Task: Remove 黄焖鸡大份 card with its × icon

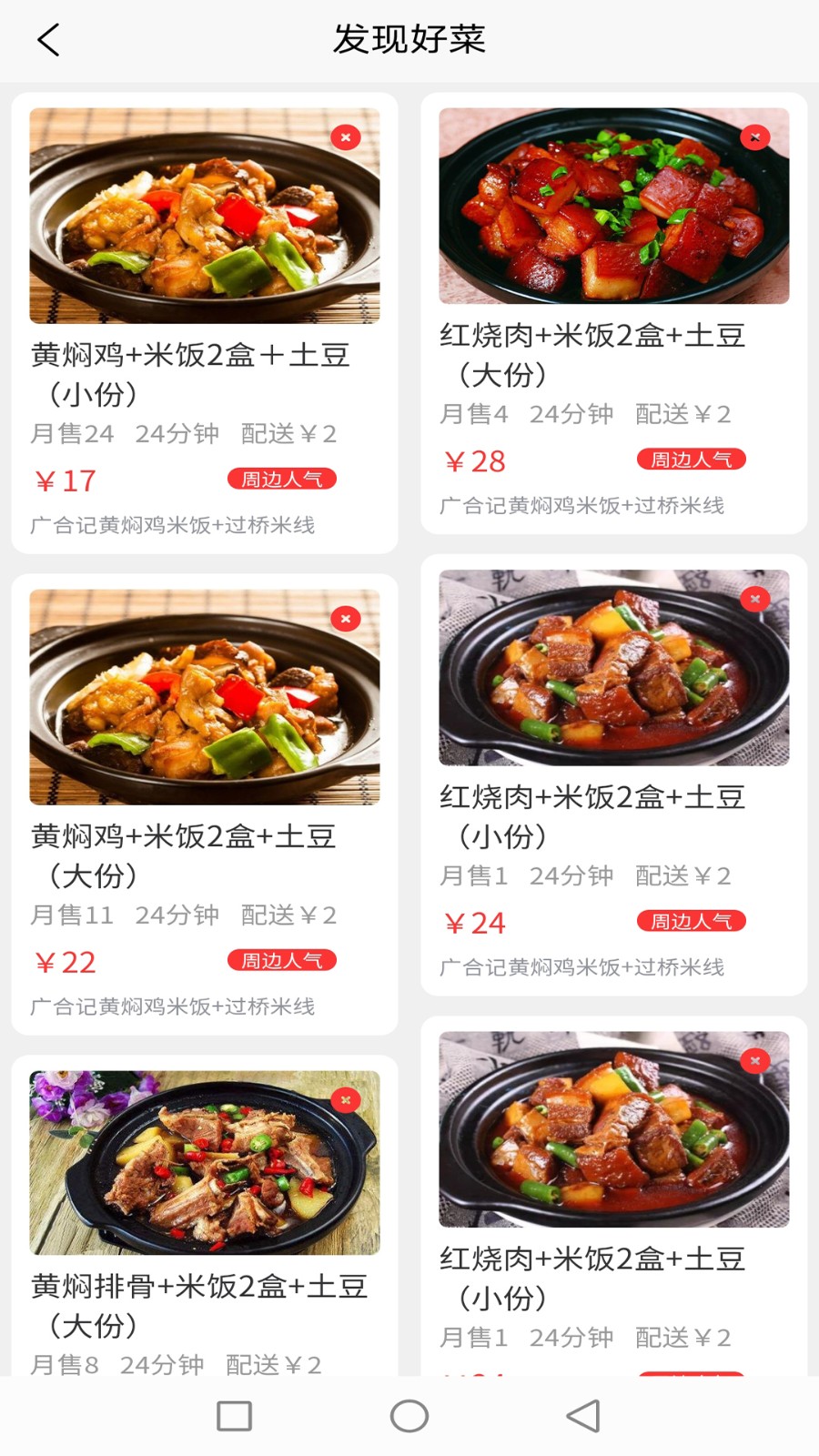Action: pyautogui.click(x=345, y=618)
